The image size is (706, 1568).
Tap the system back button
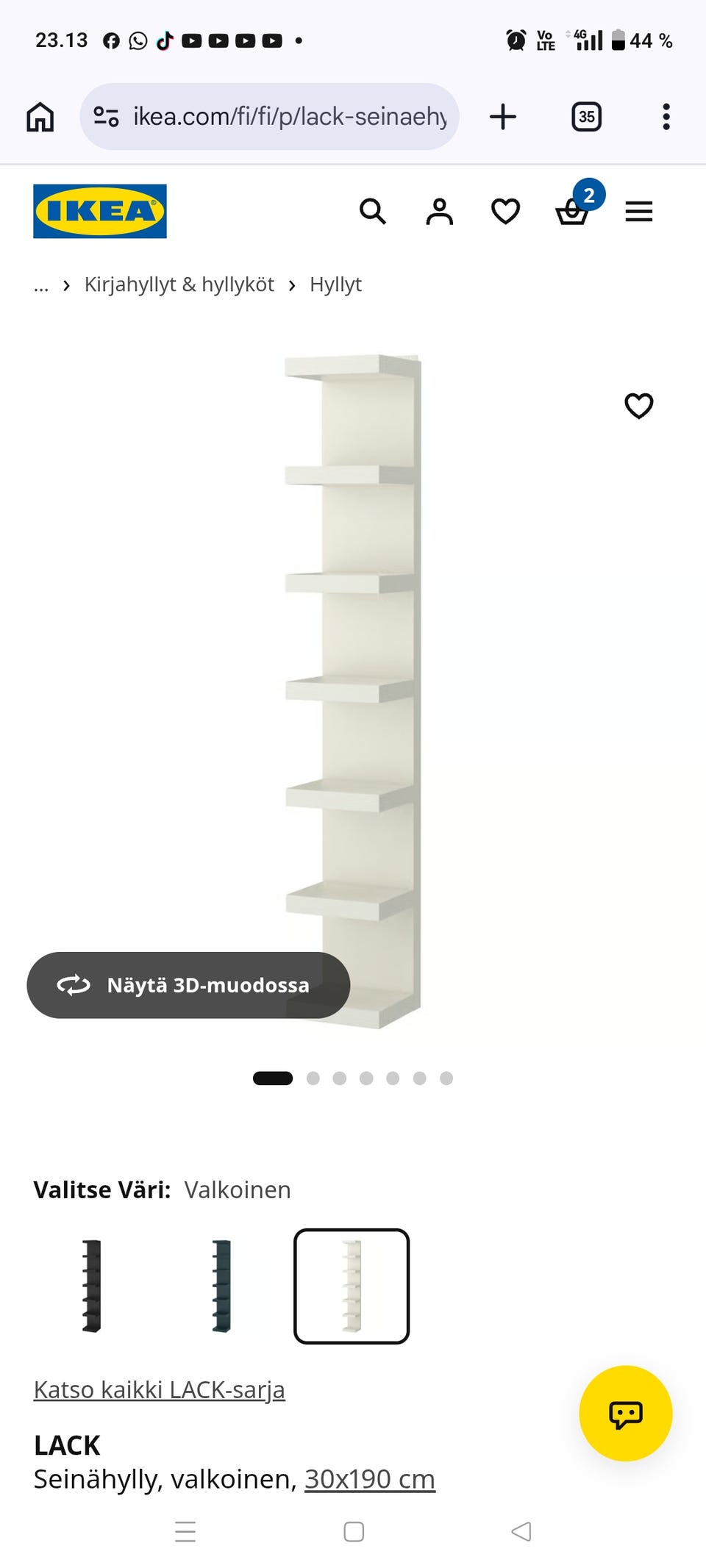(521, 1531)
